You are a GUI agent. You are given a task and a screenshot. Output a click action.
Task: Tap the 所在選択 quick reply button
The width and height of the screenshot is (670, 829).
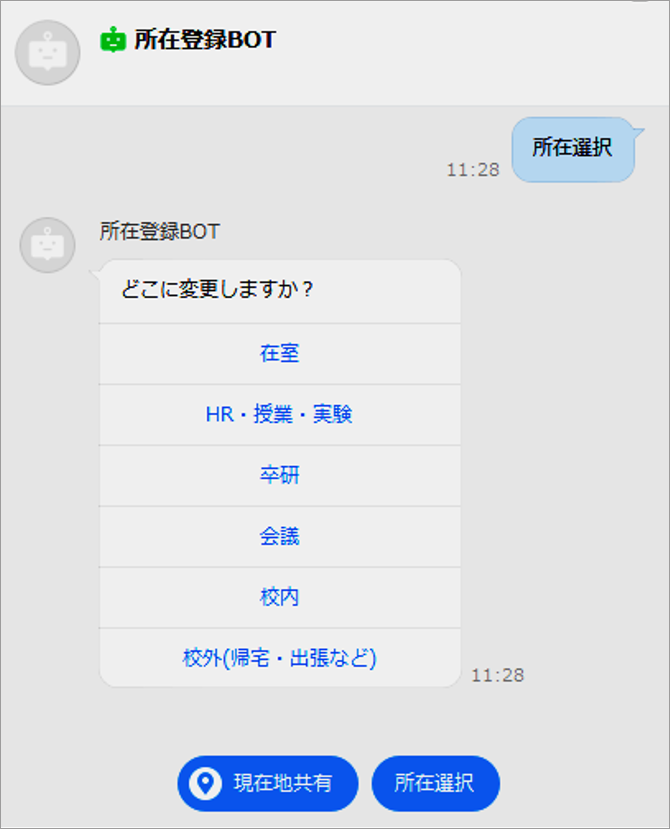[435, 783]
